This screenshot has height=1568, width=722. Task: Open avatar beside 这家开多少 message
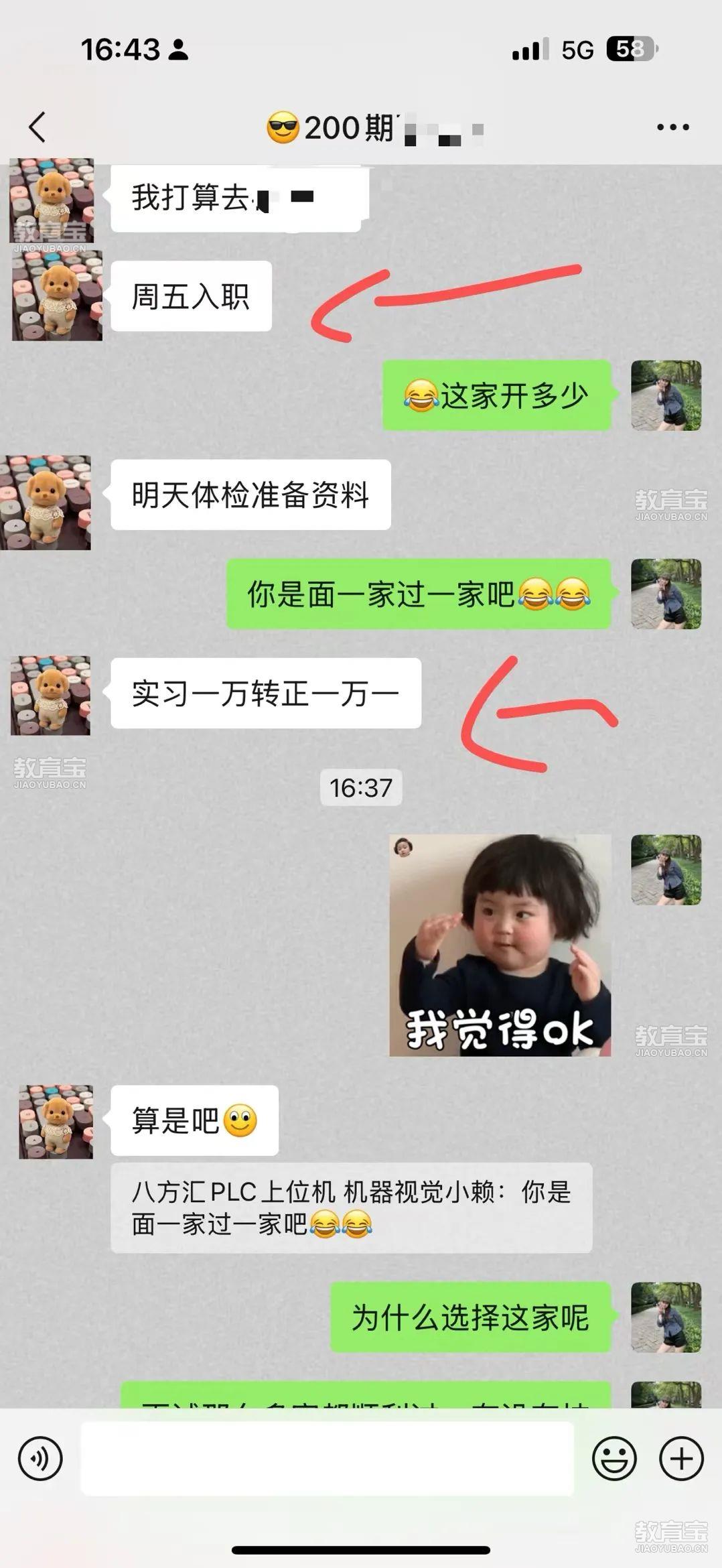pos(666,395)
